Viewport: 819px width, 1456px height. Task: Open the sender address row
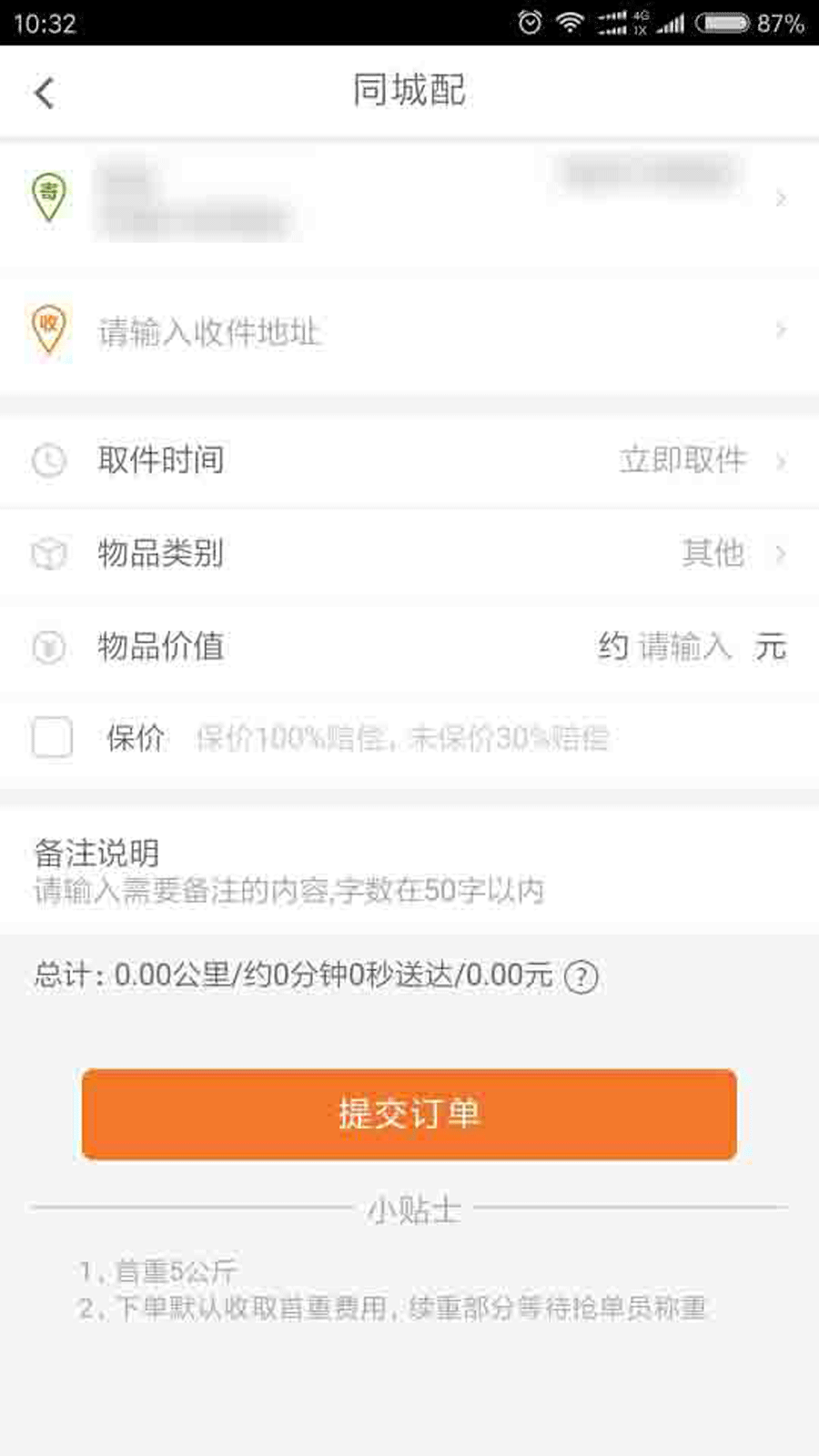[409, 198]
